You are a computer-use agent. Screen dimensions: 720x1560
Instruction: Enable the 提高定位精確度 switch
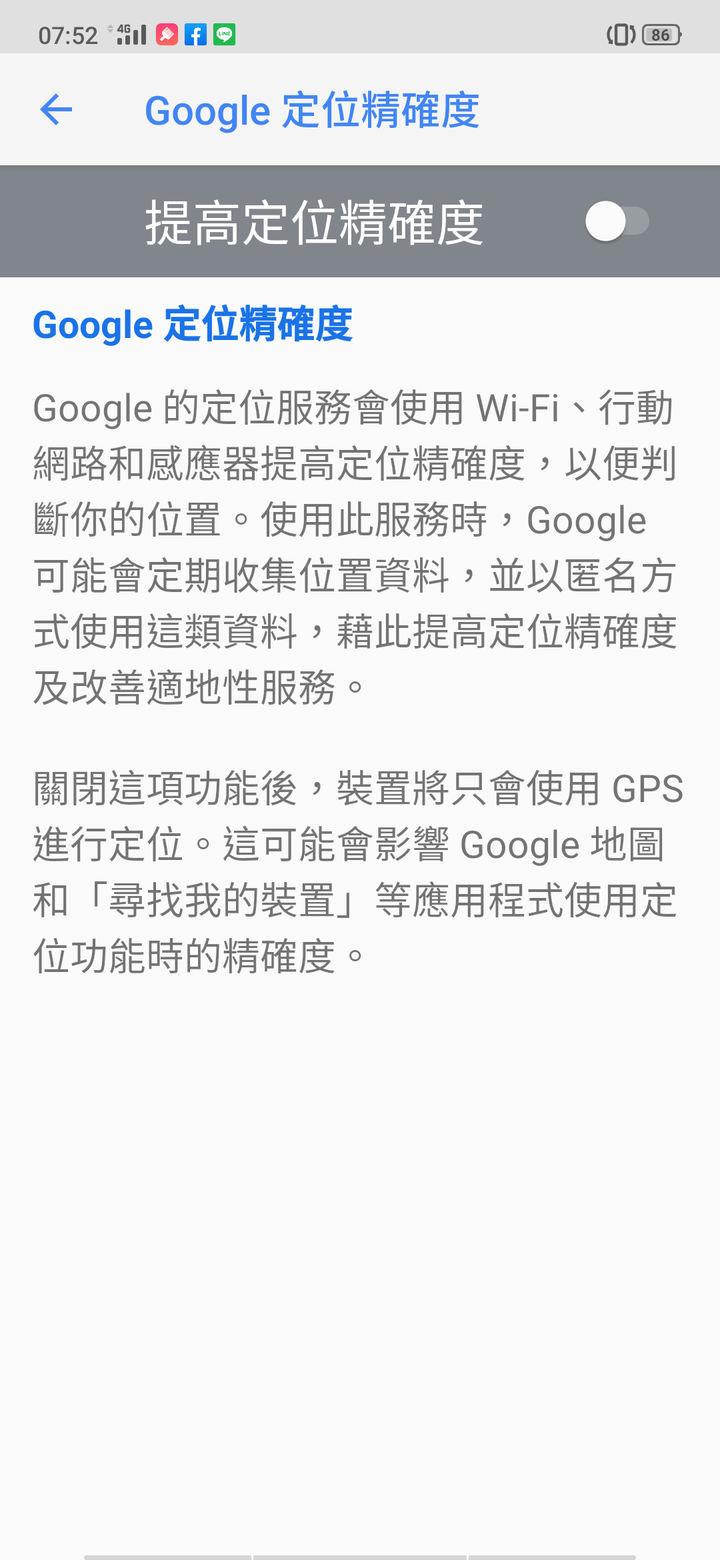(617, 221)
